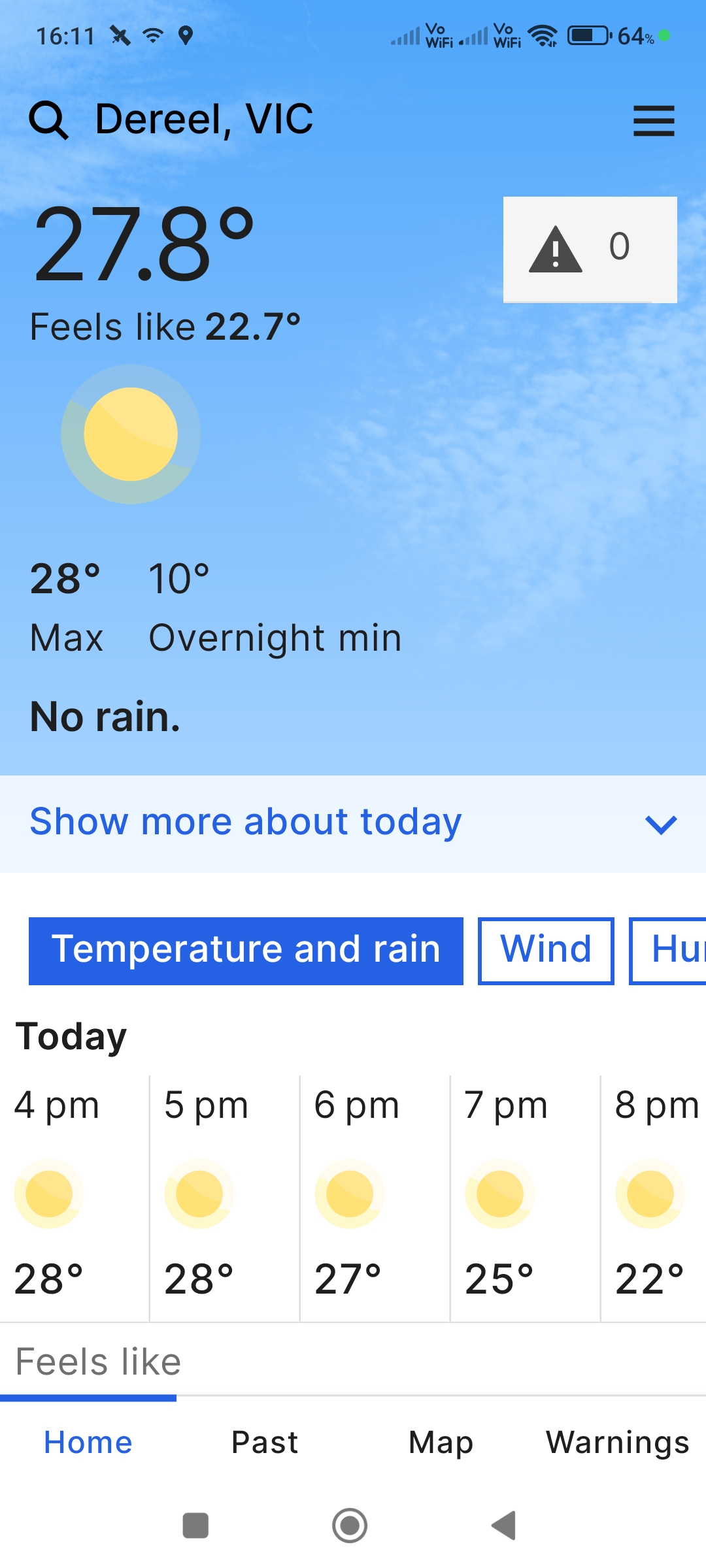Screen dimensions: 706x1568
Task: Go to the Past tab
Action: (x=265, y=1442)
